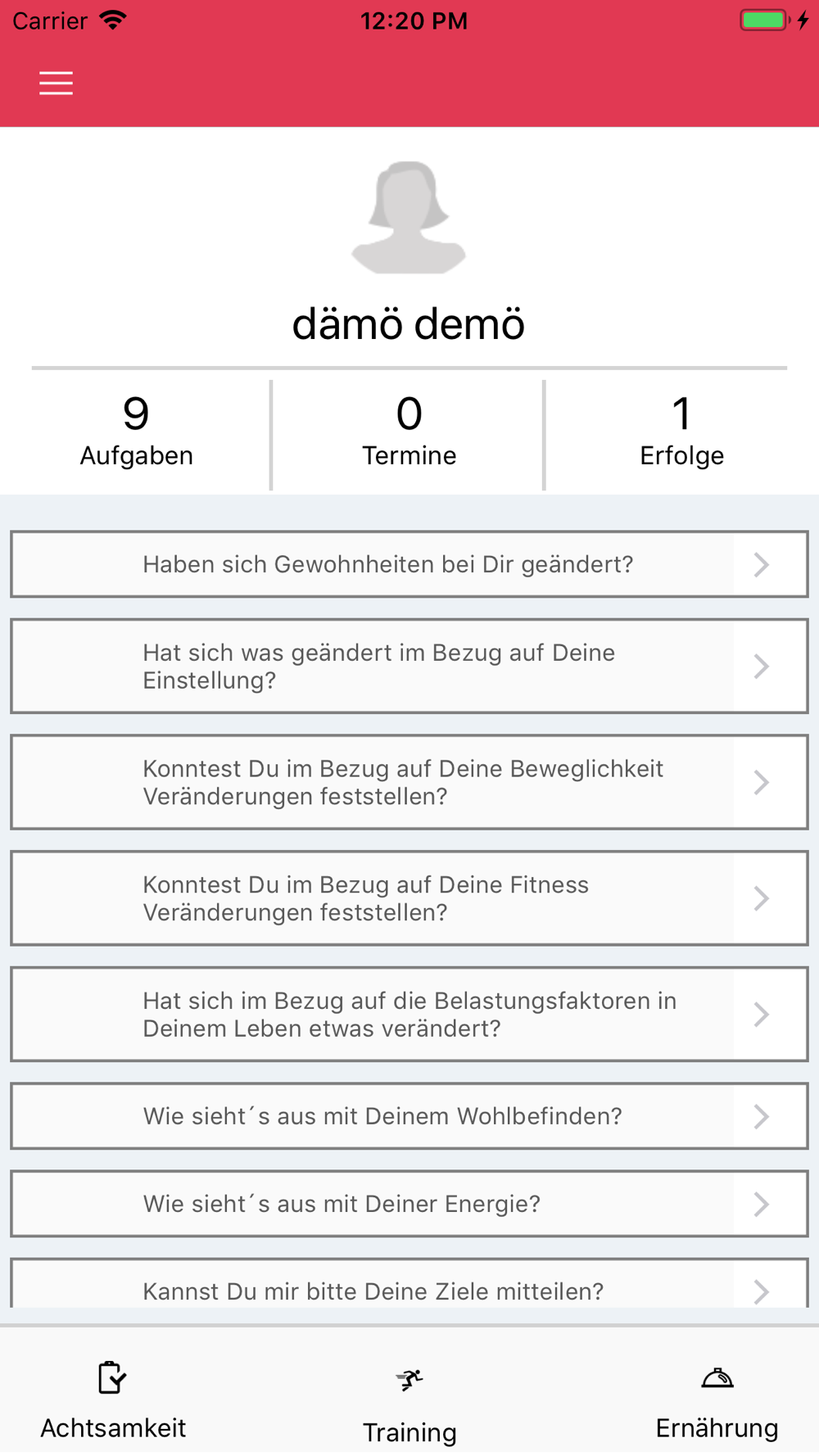Tap the profile avatar picture
819x1456 pixels.
[409, 218]
